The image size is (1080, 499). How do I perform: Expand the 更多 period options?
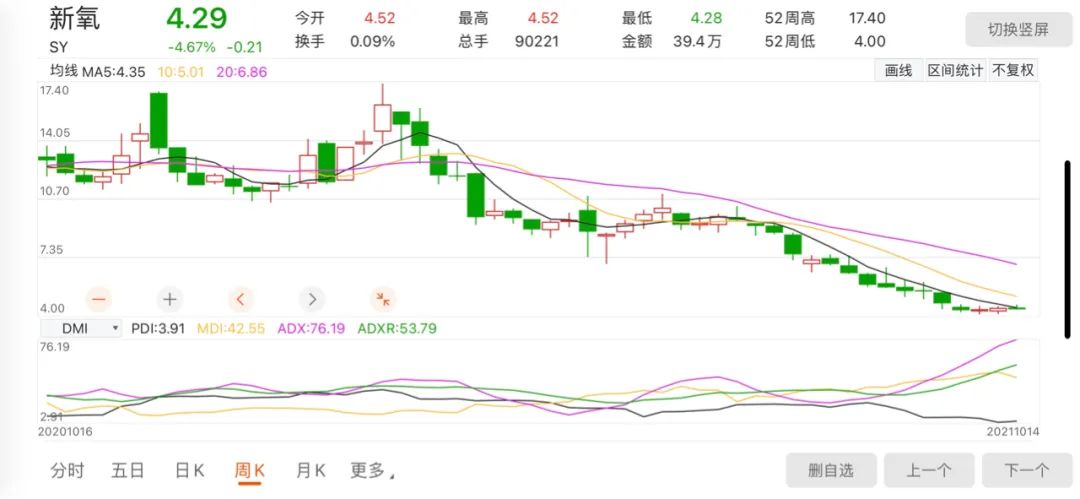370,470
